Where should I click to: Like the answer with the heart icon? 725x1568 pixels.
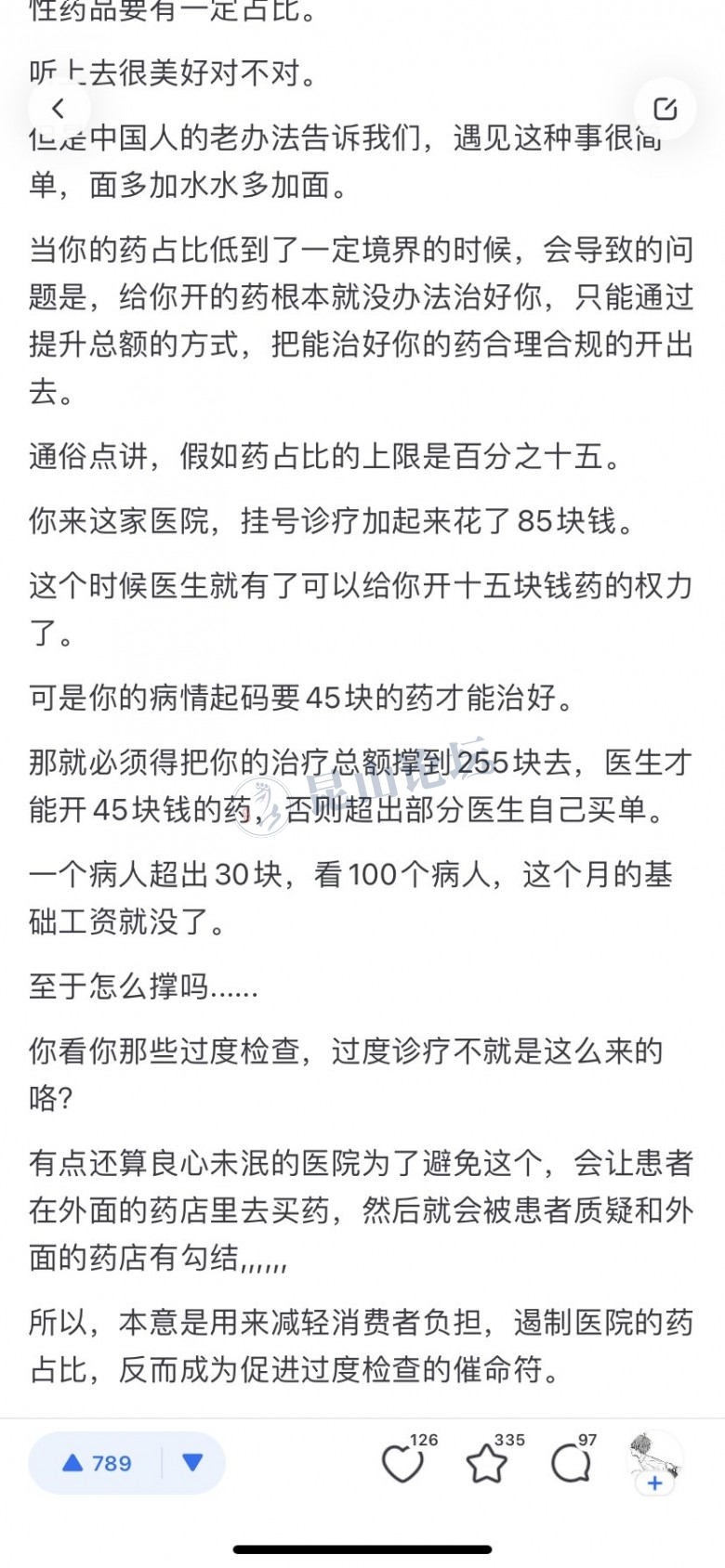(x=403, y=1464)
